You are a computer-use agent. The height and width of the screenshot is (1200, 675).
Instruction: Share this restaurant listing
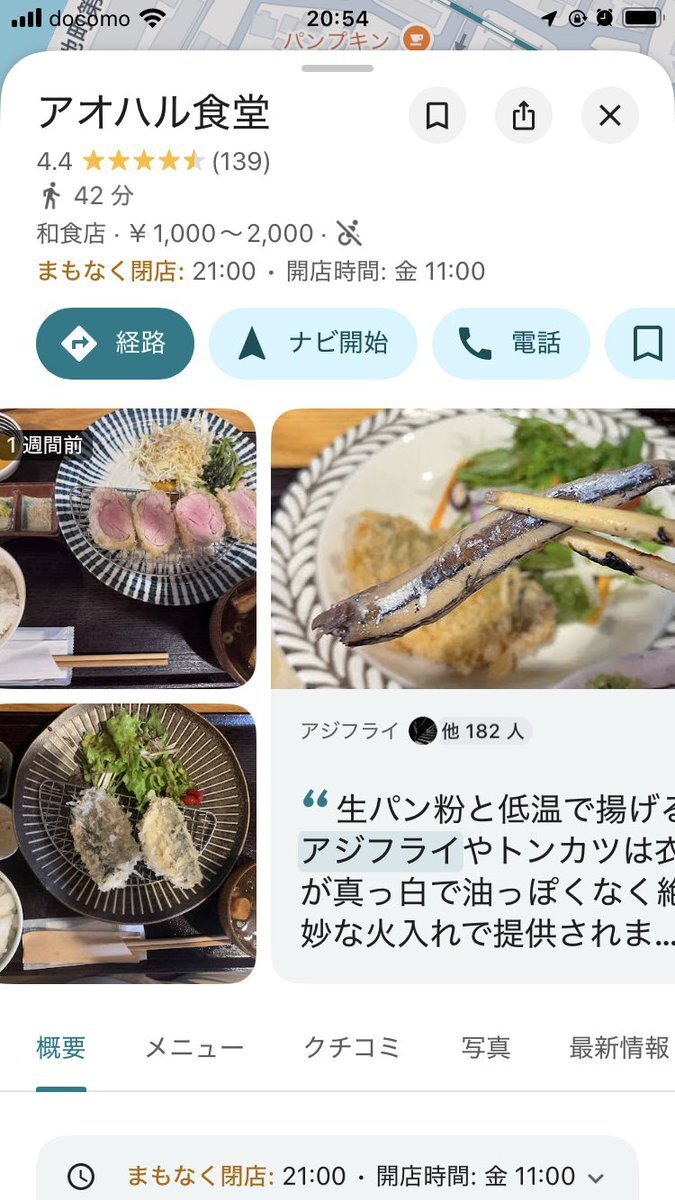(523, 116)
